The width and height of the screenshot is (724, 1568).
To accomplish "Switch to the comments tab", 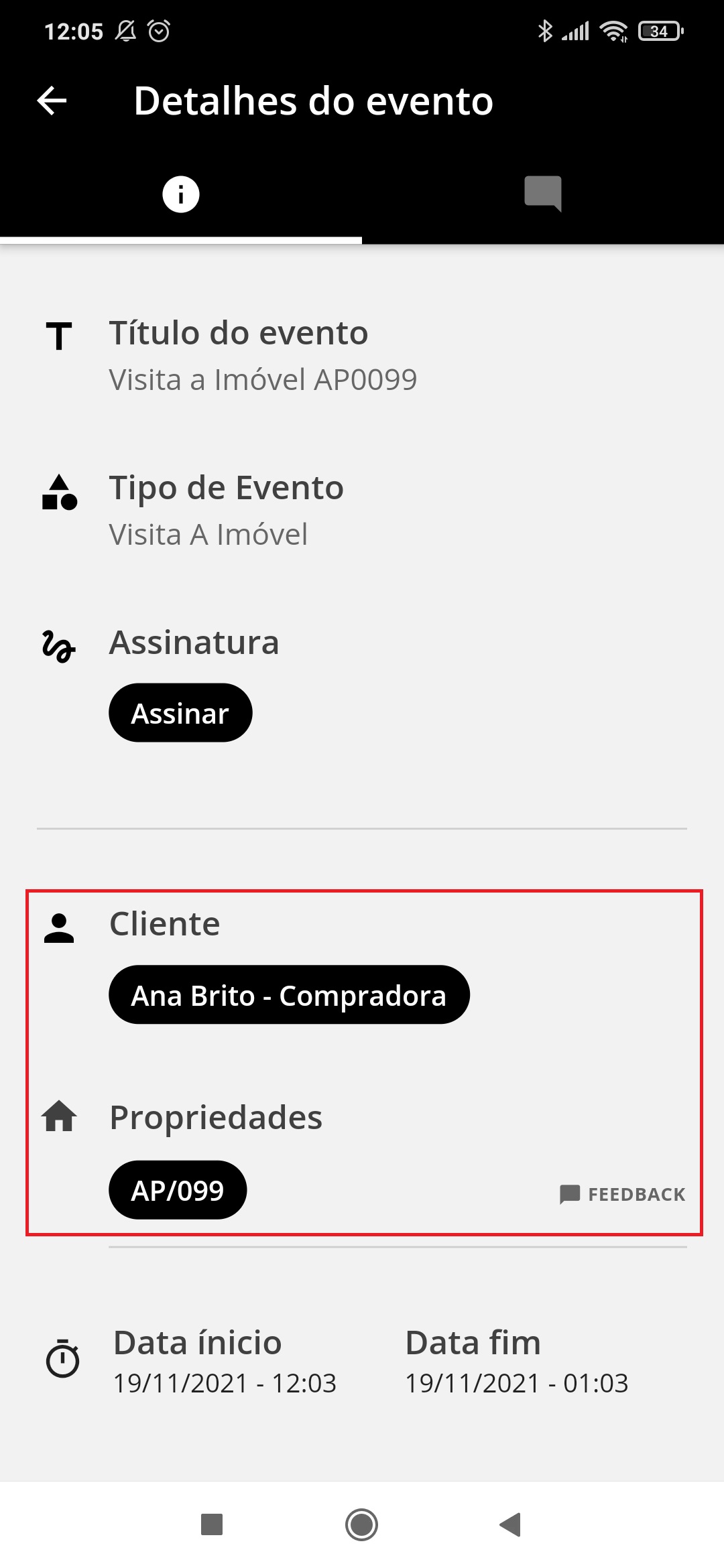I will click(x=542, y=194).
